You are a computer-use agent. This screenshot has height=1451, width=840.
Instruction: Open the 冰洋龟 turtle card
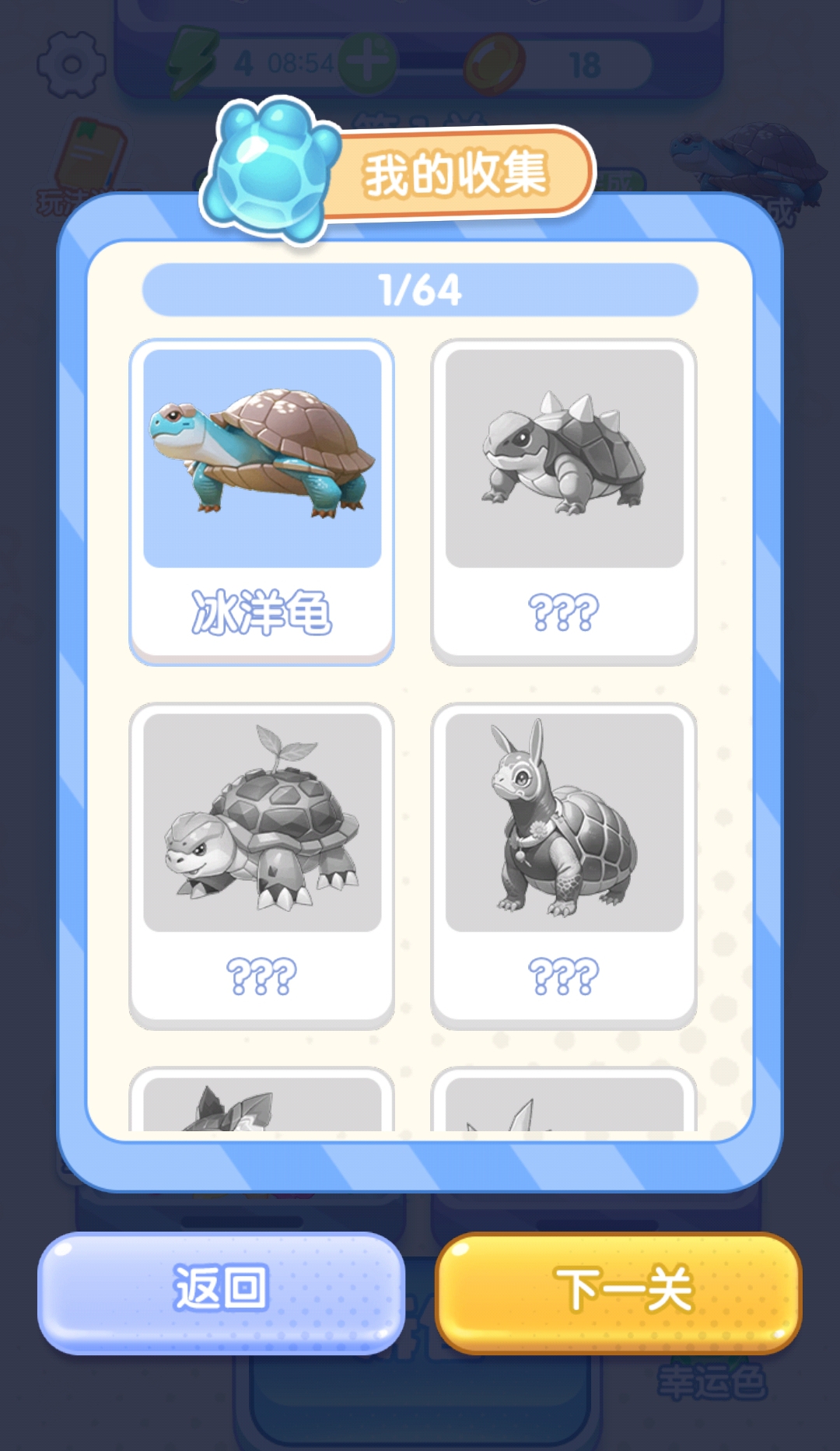(262, 500)
